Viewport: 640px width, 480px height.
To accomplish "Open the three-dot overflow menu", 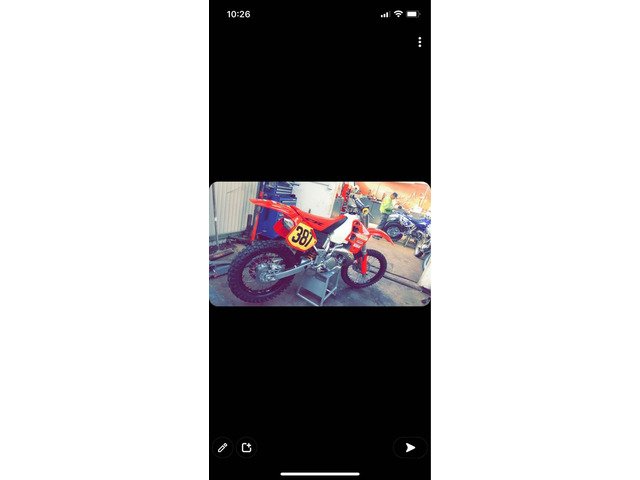I will [419, 42].
